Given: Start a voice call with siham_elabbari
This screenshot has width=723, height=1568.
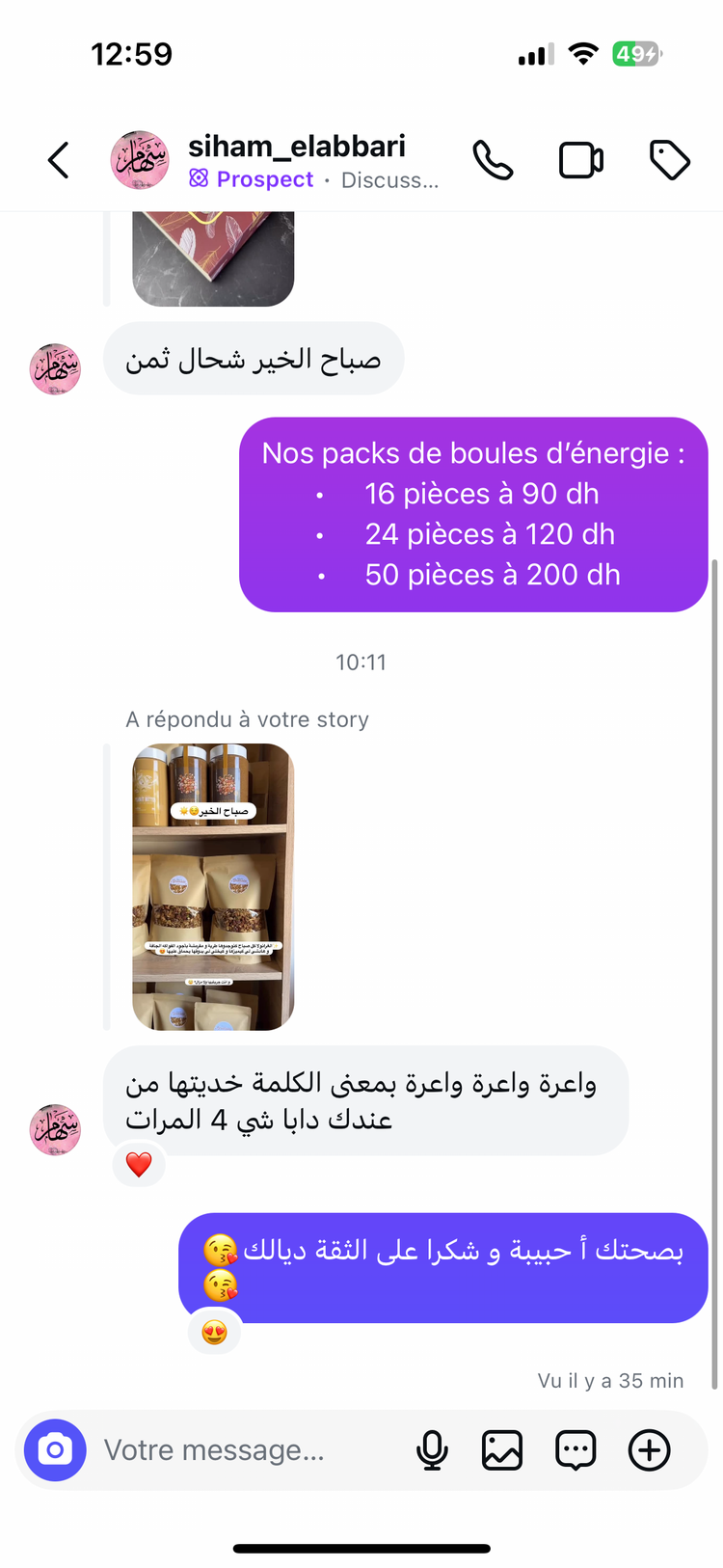Looking at the screenshot, I should click(493, 160).
